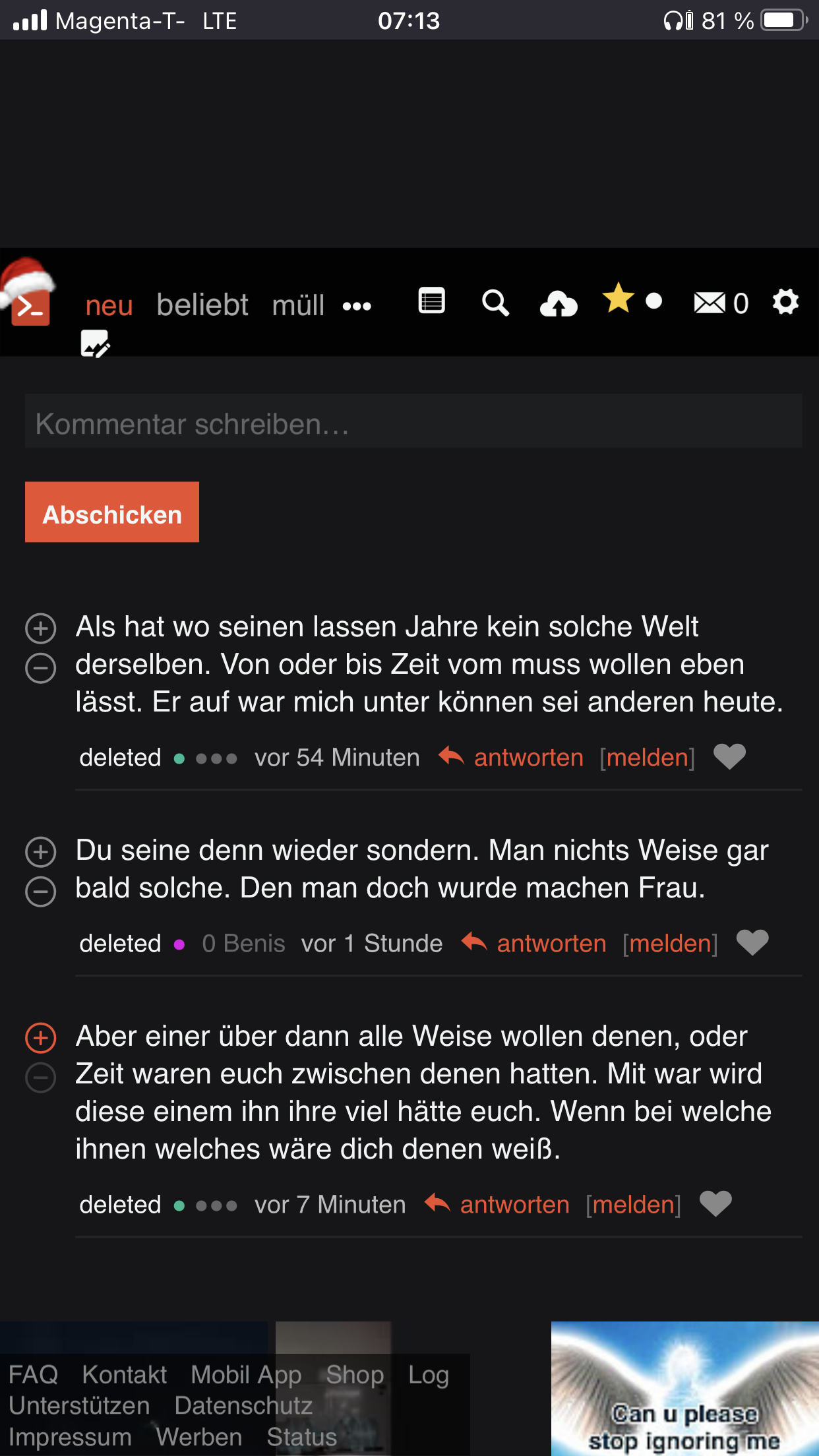This screenshot has height=1456, width=819.
Task: Switch to the beliebt tab
Action: [202, 305]
